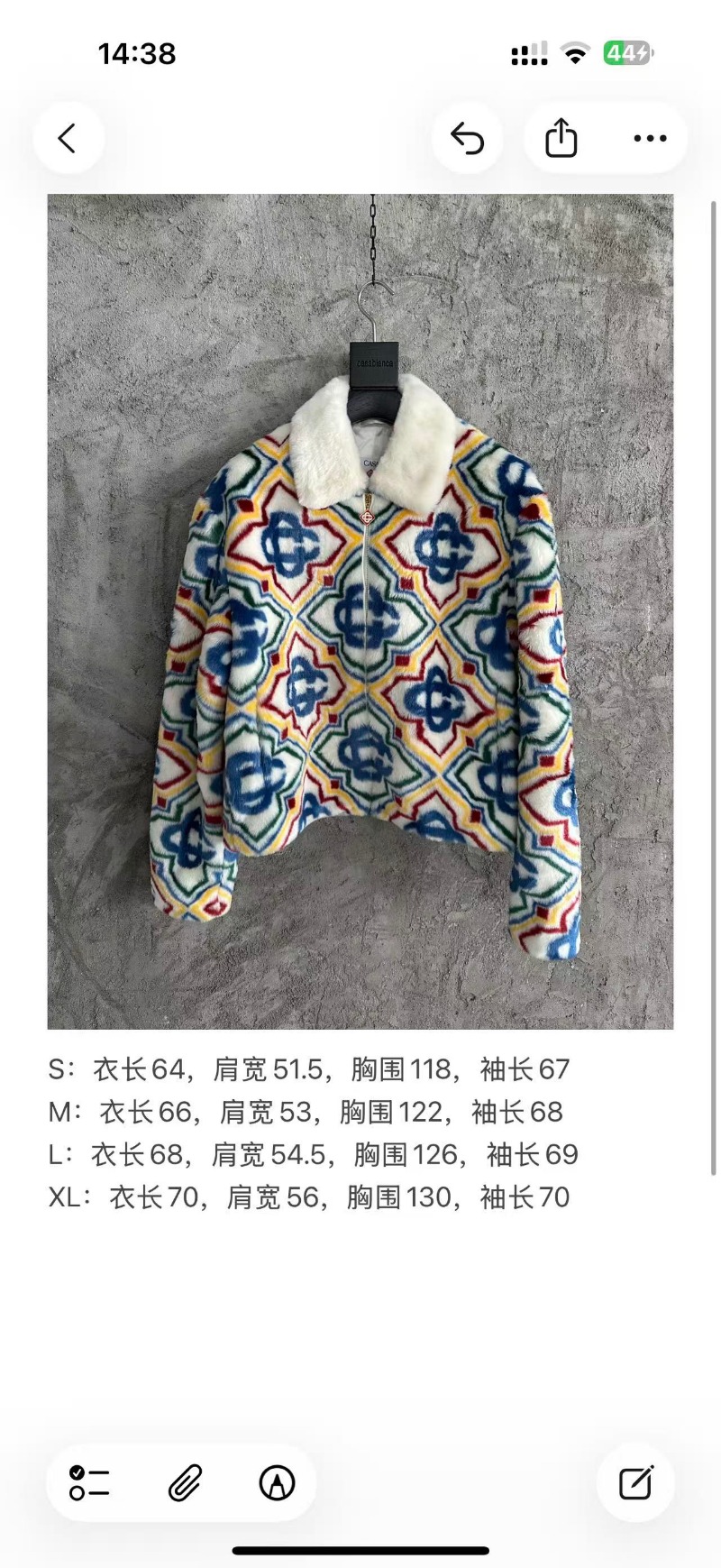This screenshot has height=1568, width=721.
Task: Attach a file with the paperclip
Action: tap(185, 1482)
